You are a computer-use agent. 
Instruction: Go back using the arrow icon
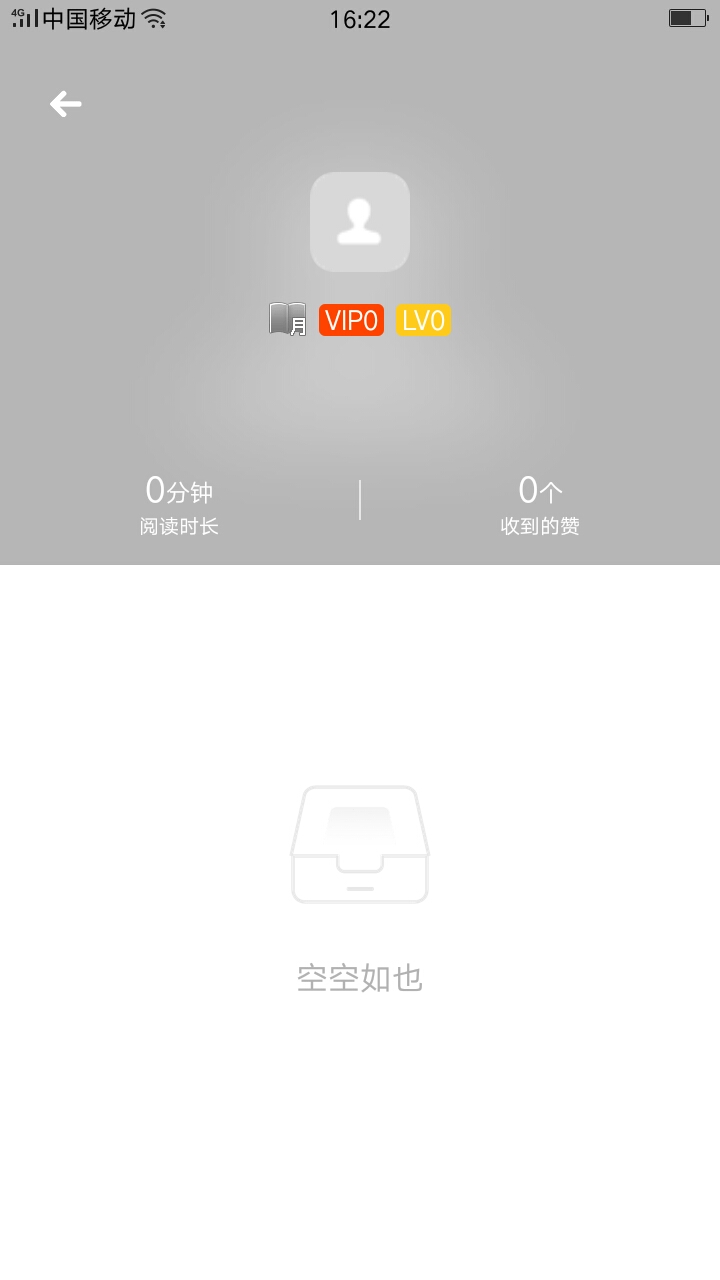point(66,104)
